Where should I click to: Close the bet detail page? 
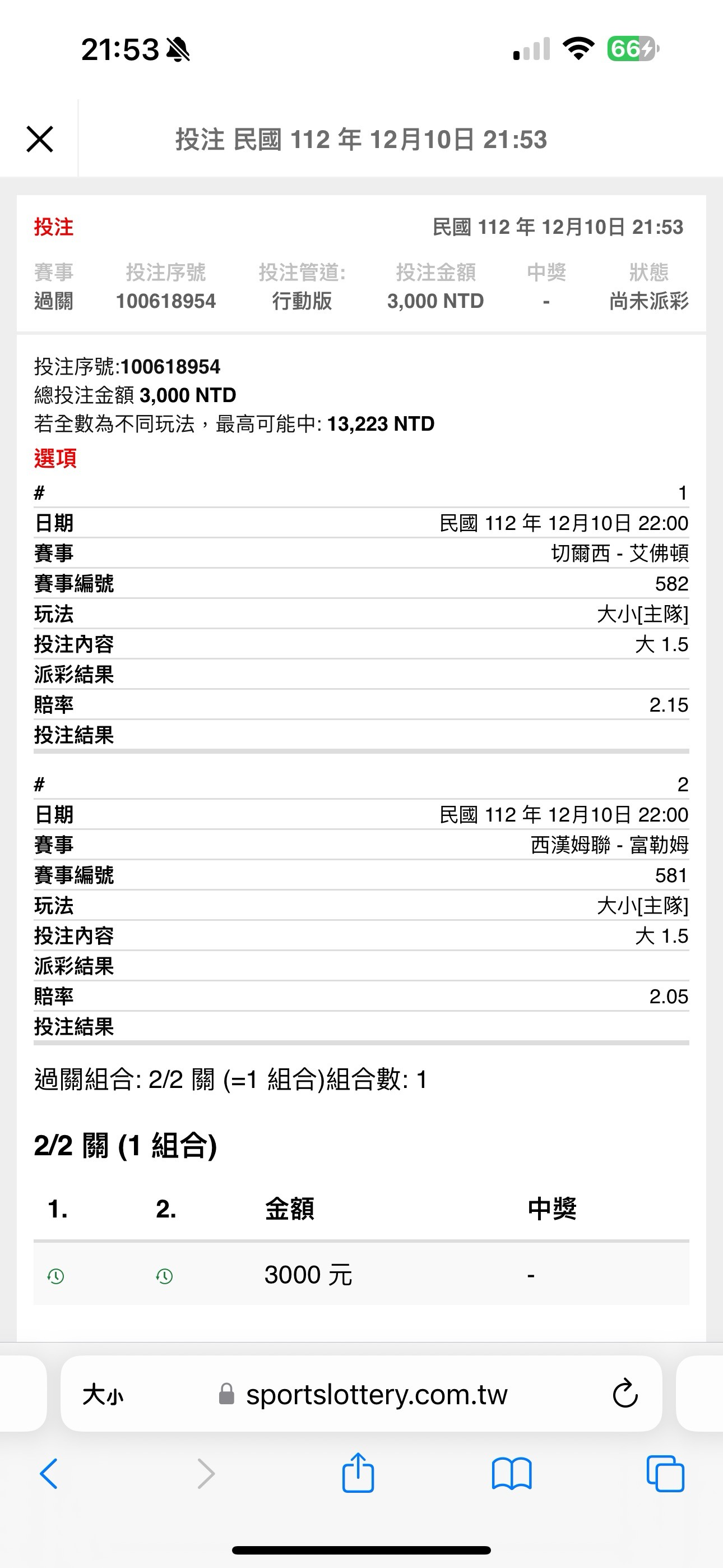tap(40, 140)
